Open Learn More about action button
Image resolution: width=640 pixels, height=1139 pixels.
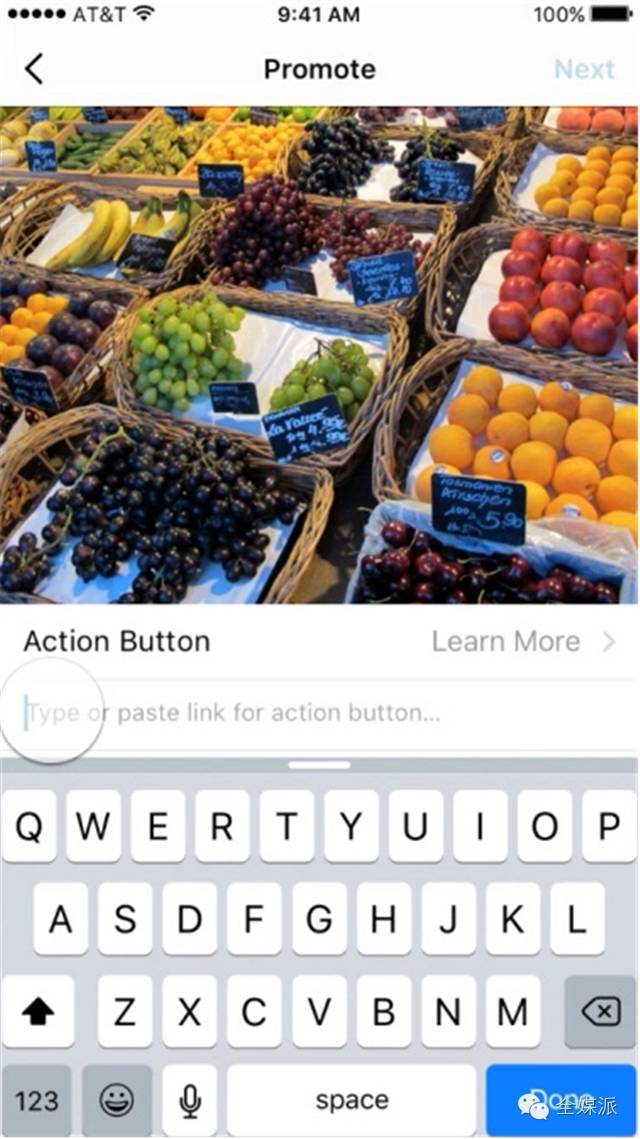[x=523, y=641]
